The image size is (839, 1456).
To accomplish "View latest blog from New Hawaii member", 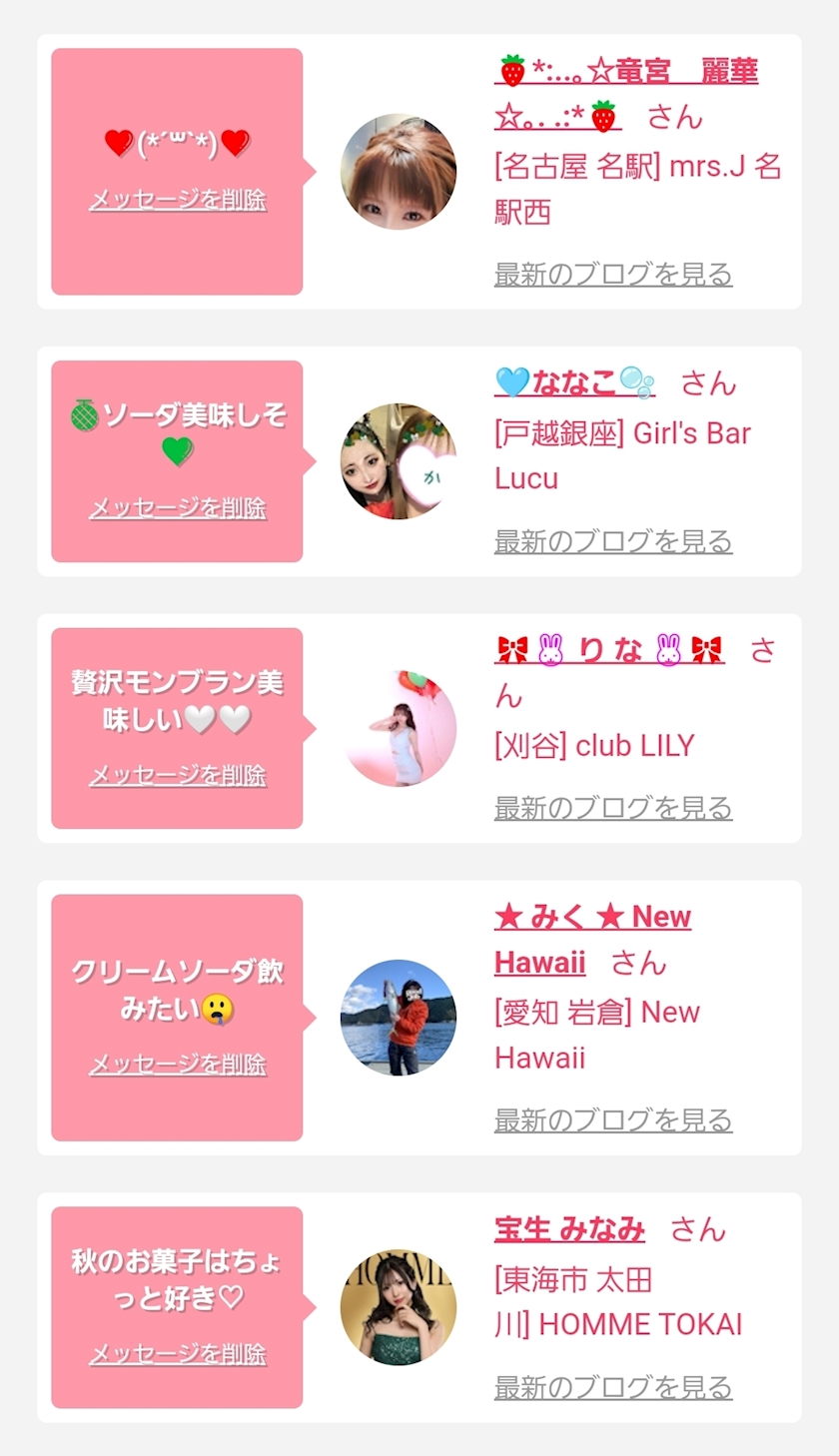I will [613, 1120].
